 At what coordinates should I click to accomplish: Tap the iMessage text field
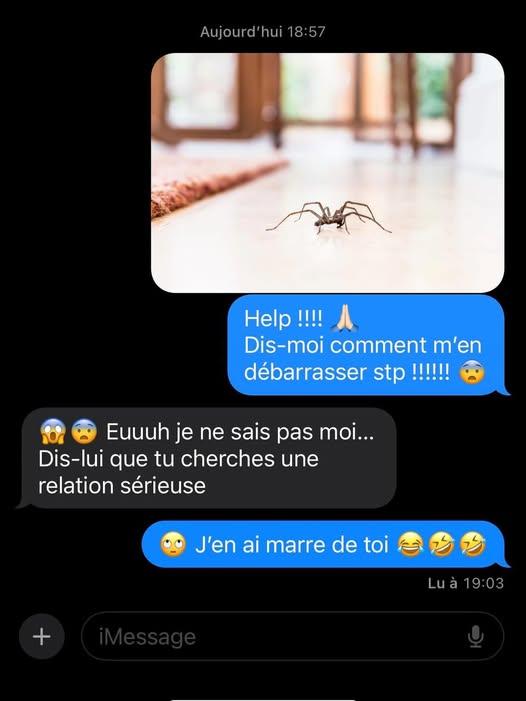pos(293,636)
